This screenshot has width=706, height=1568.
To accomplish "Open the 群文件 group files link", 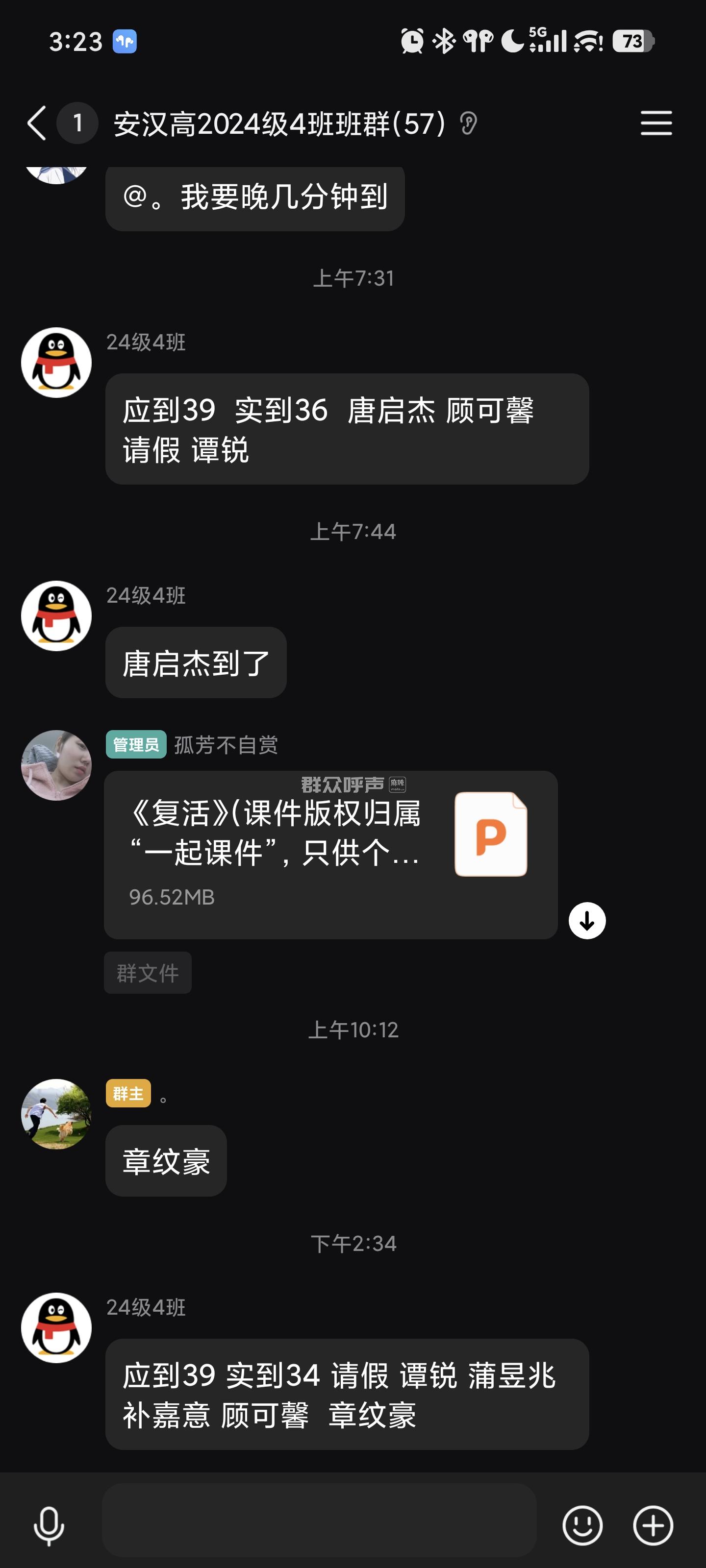I will (x=148, y=973).
